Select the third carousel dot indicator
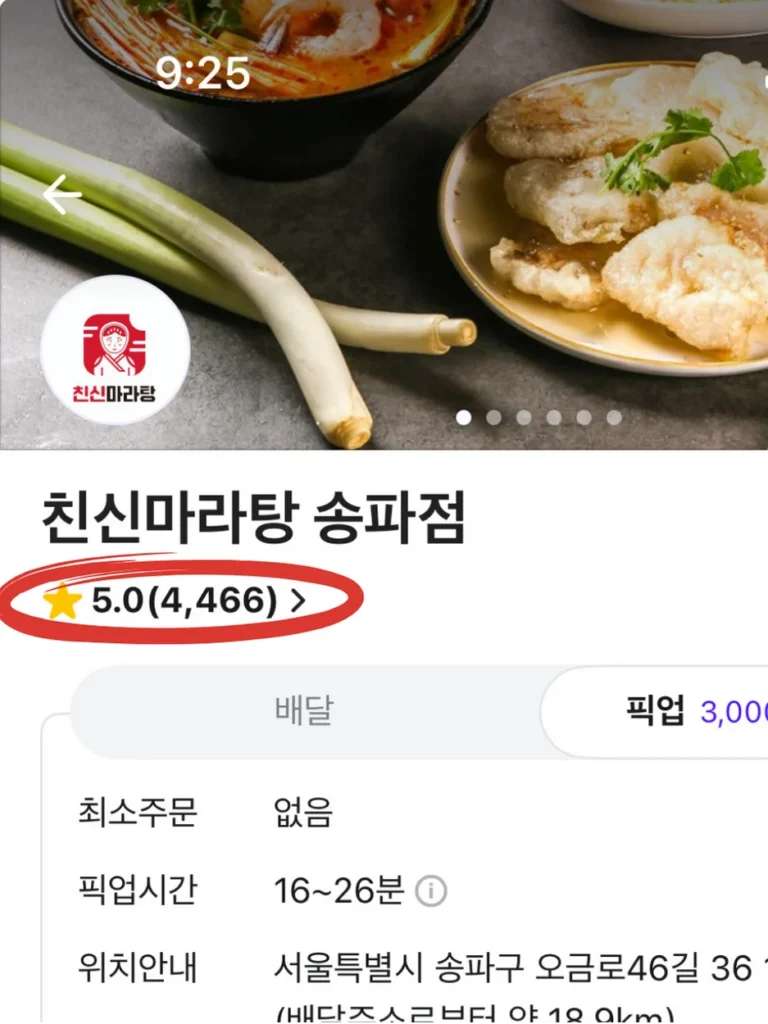768x1024 pixels. click(x=522, y=417)
